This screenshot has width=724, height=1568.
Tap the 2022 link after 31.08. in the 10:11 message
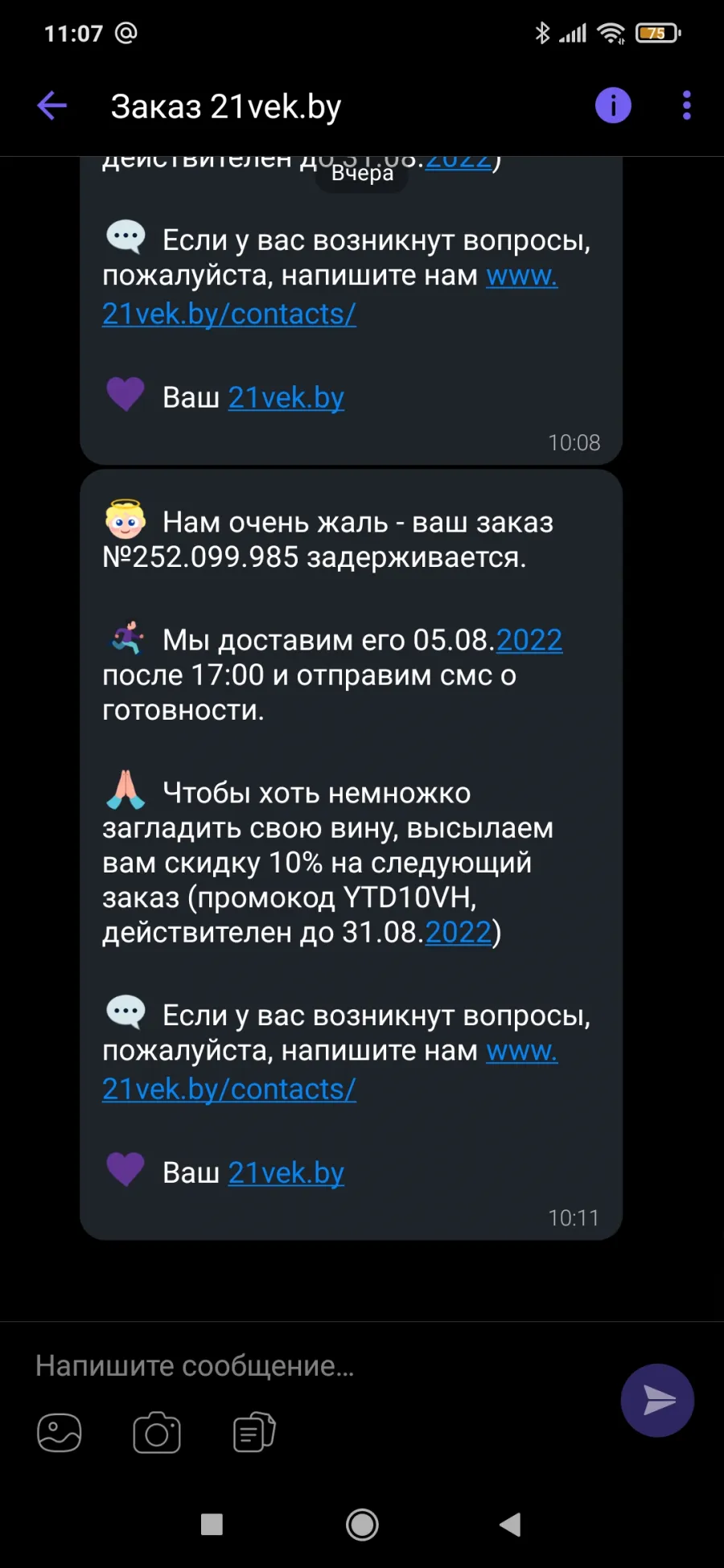[x=458, y=933]
